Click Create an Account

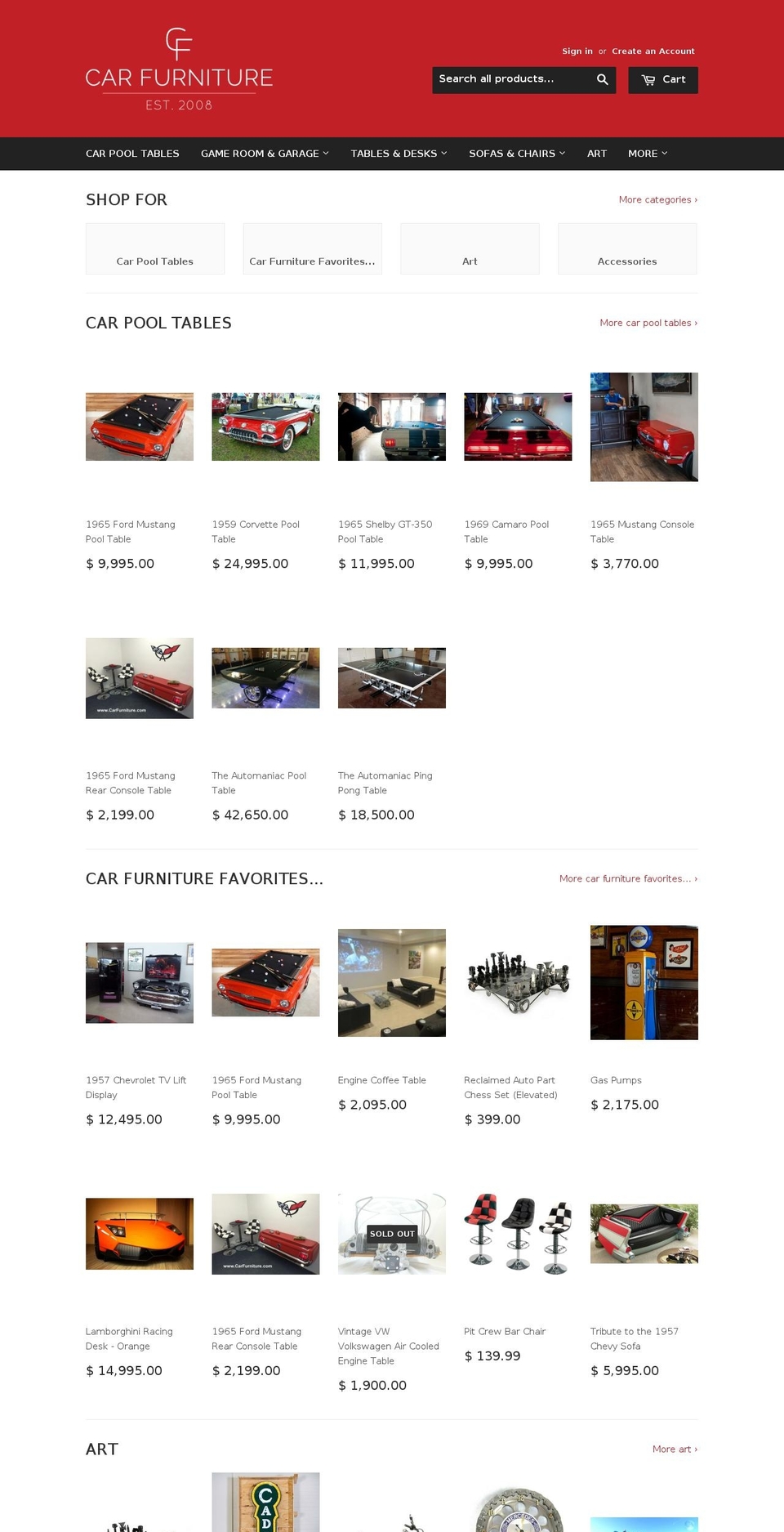point(653,51)
